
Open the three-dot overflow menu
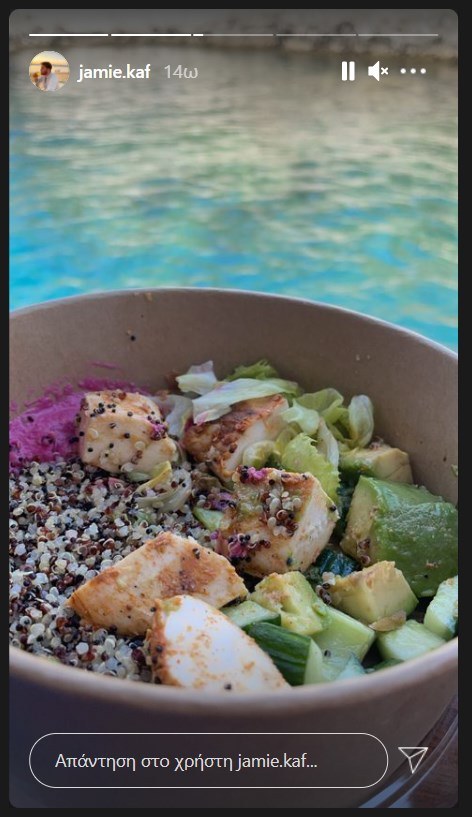[x=413, y=71]
